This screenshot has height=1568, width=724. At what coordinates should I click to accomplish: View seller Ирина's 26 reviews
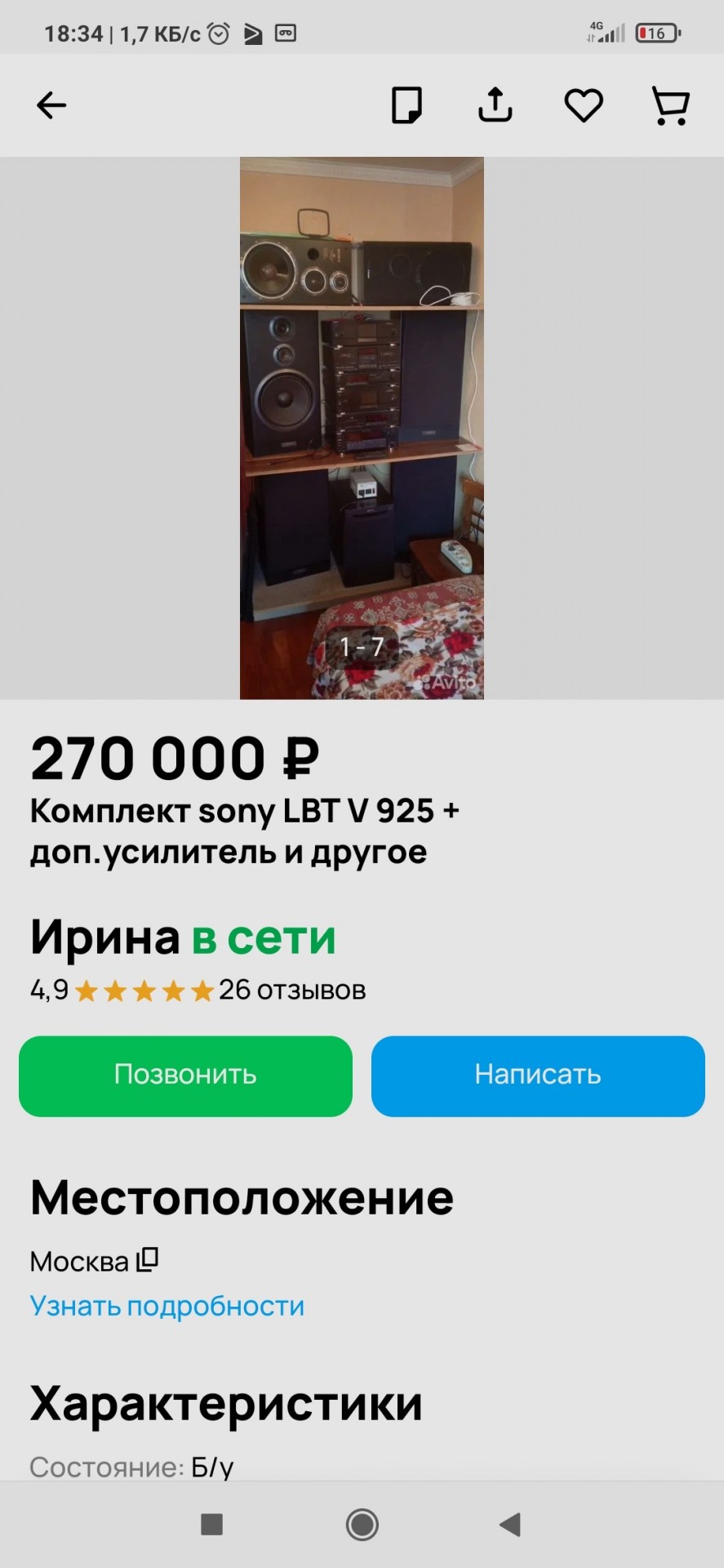[291, 990]
